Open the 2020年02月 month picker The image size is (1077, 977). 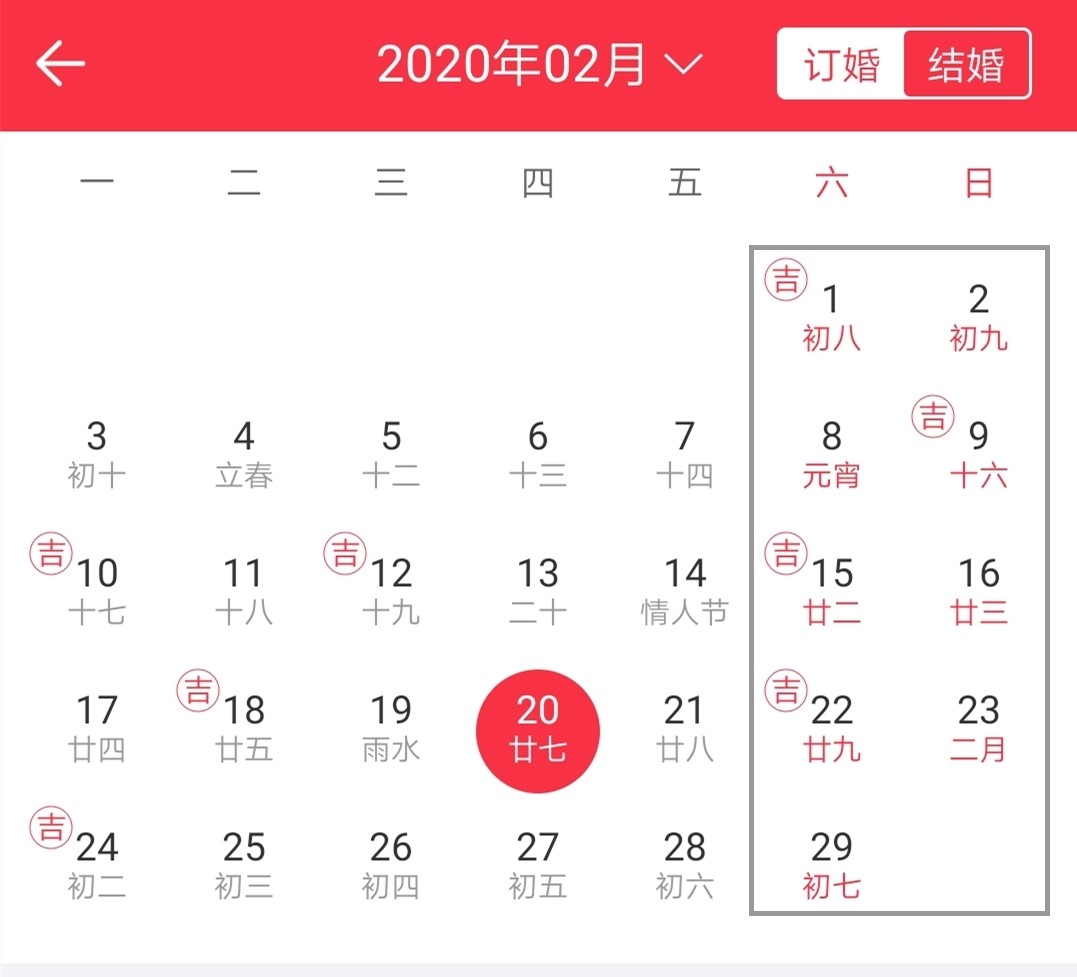pyautogui.click(x=540, y=65)
